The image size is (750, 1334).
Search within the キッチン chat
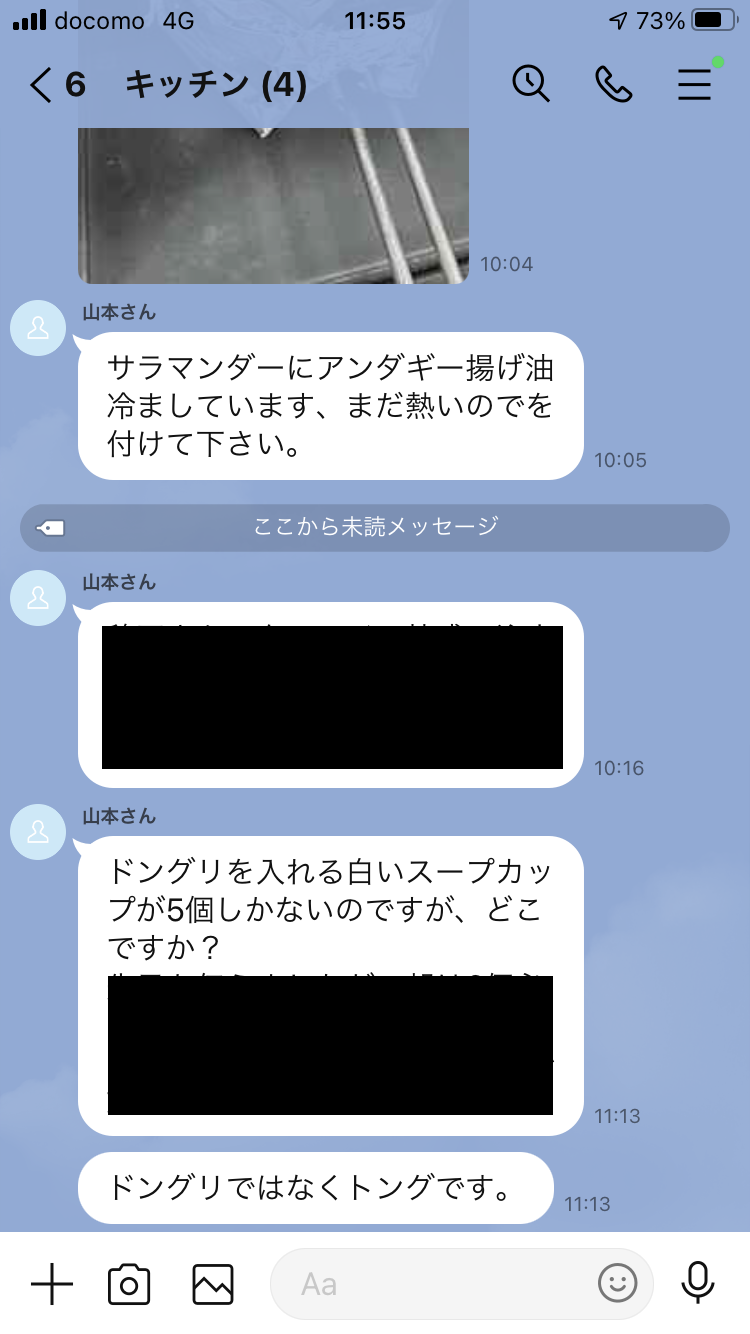click(531, 85)
